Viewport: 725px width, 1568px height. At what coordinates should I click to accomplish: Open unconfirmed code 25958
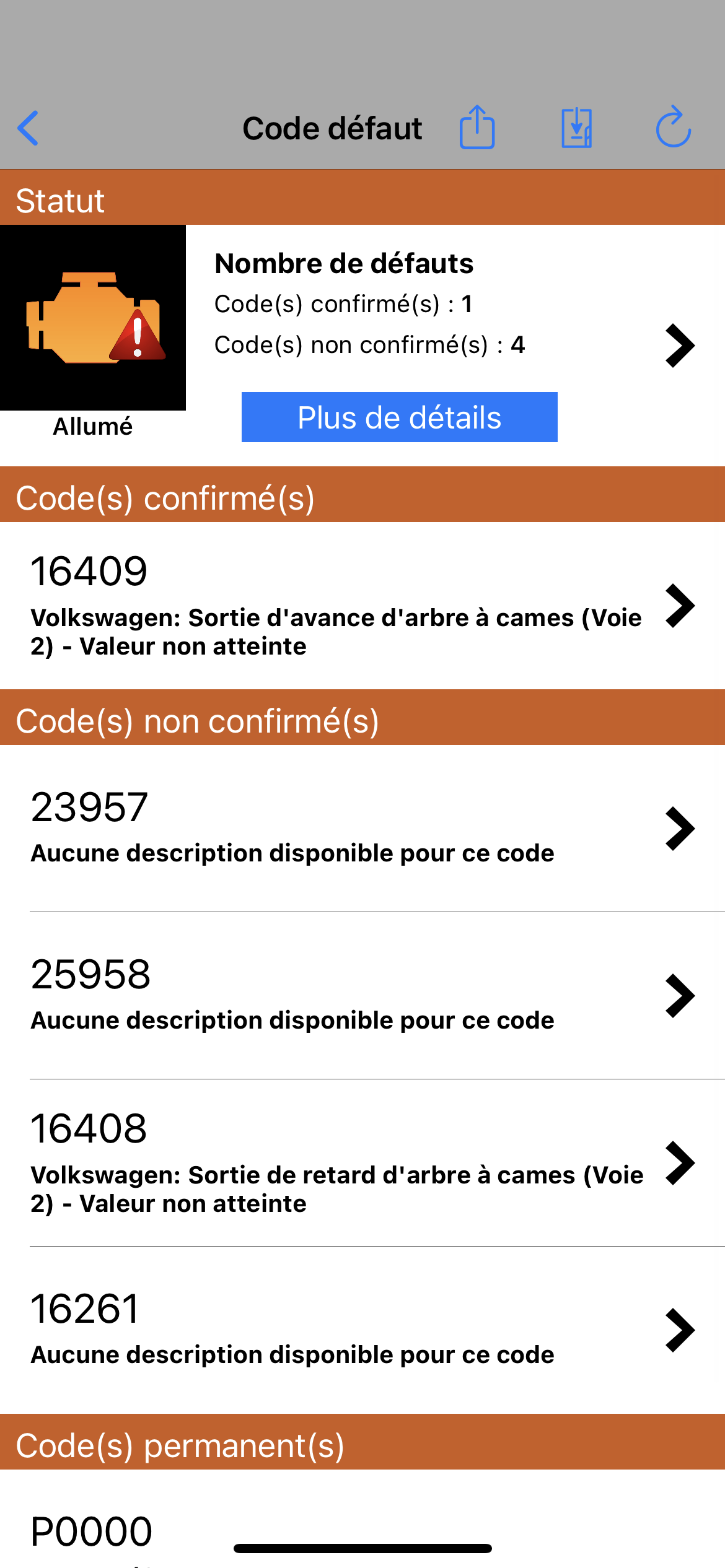[362, 995]
